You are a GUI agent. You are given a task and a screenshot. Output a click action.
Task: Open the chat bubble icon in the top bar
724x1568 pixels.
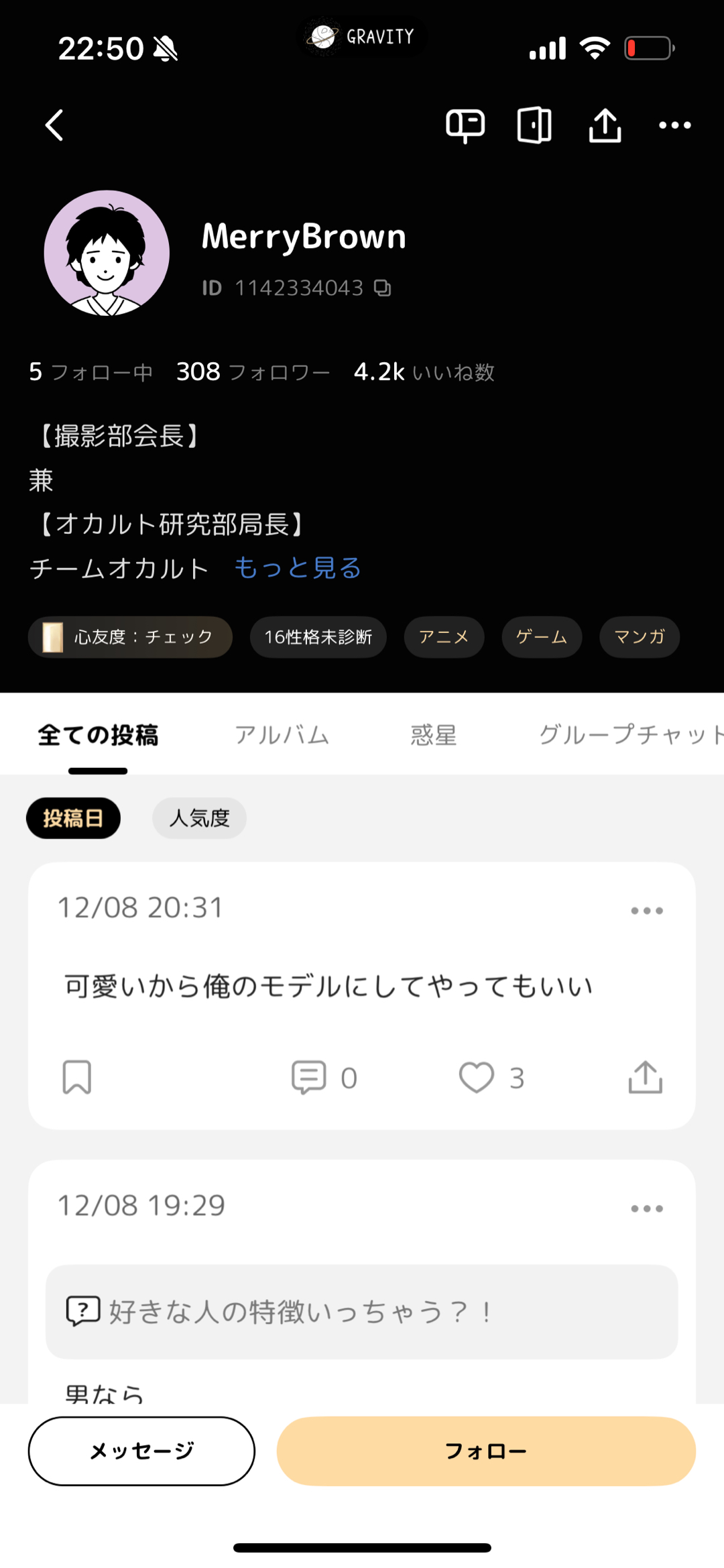(x=465, y=125)
